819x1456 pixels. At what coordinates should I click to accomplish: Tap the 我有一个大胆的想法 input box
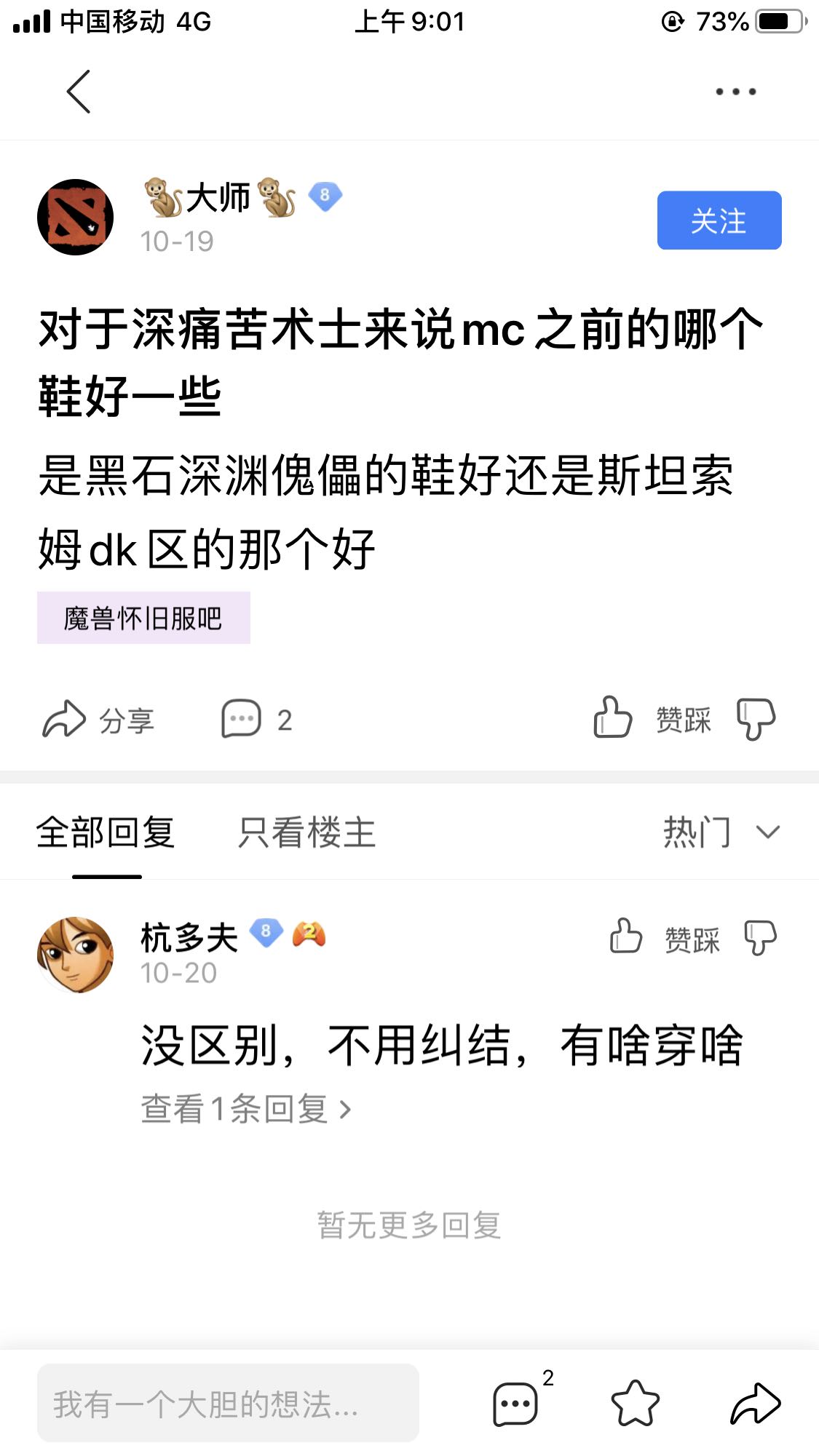[x=228, y=1403]
